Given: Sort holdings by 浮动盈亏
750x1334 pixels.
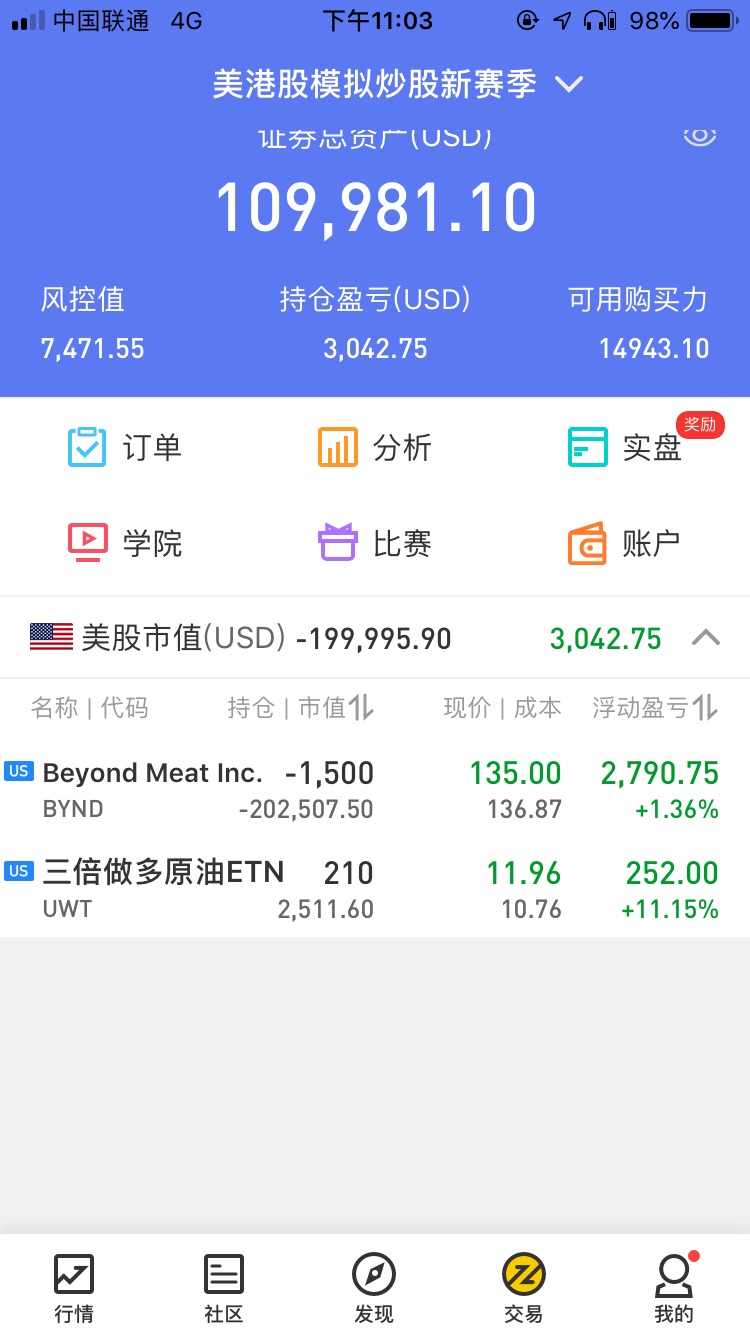Looking at the screenshot, I should coord(655,708).
